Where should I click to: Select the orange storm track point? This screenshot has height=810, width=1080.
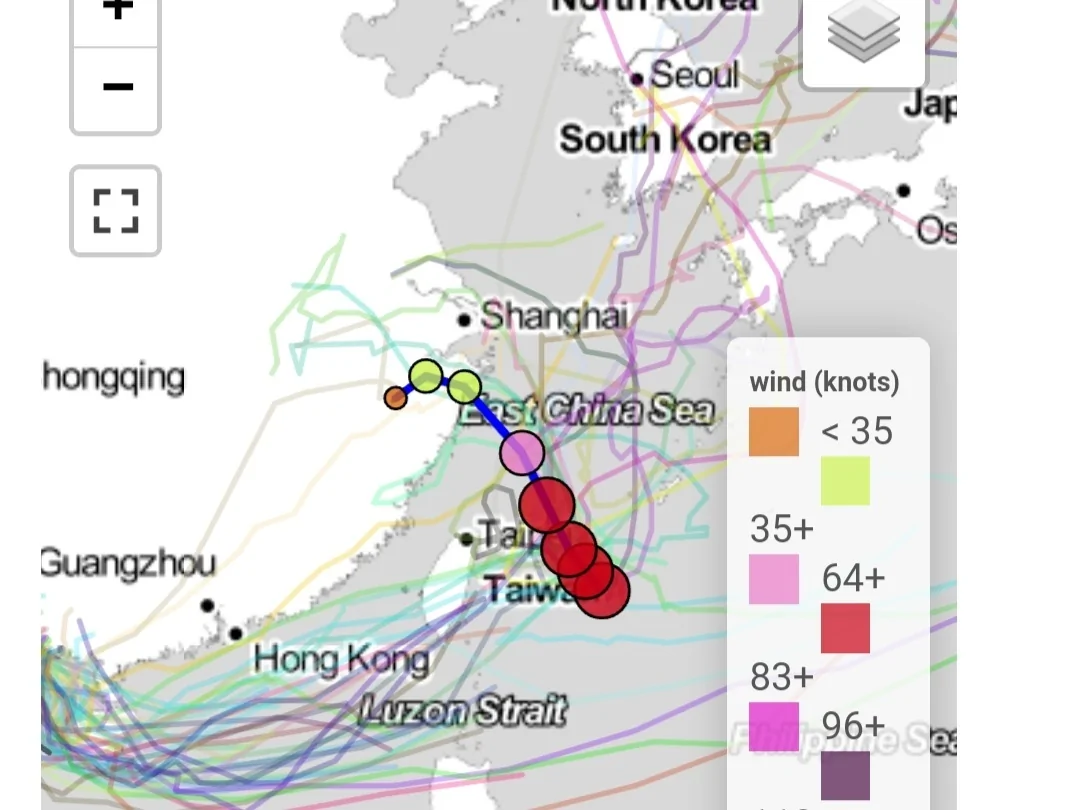pyautogui.click(x=396, y=398)
